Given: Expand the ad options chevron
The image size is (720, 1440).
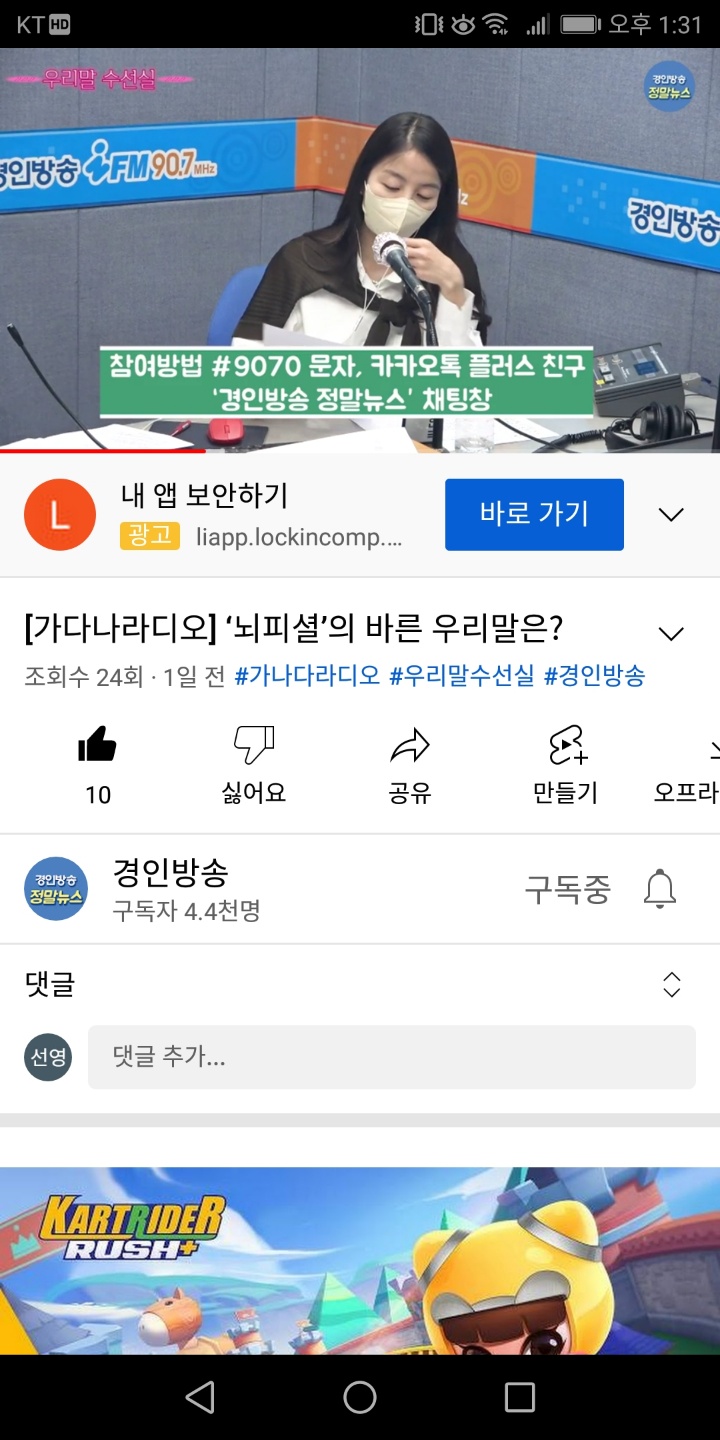Looking at the screenshot, I should click(x=671, y=514).
